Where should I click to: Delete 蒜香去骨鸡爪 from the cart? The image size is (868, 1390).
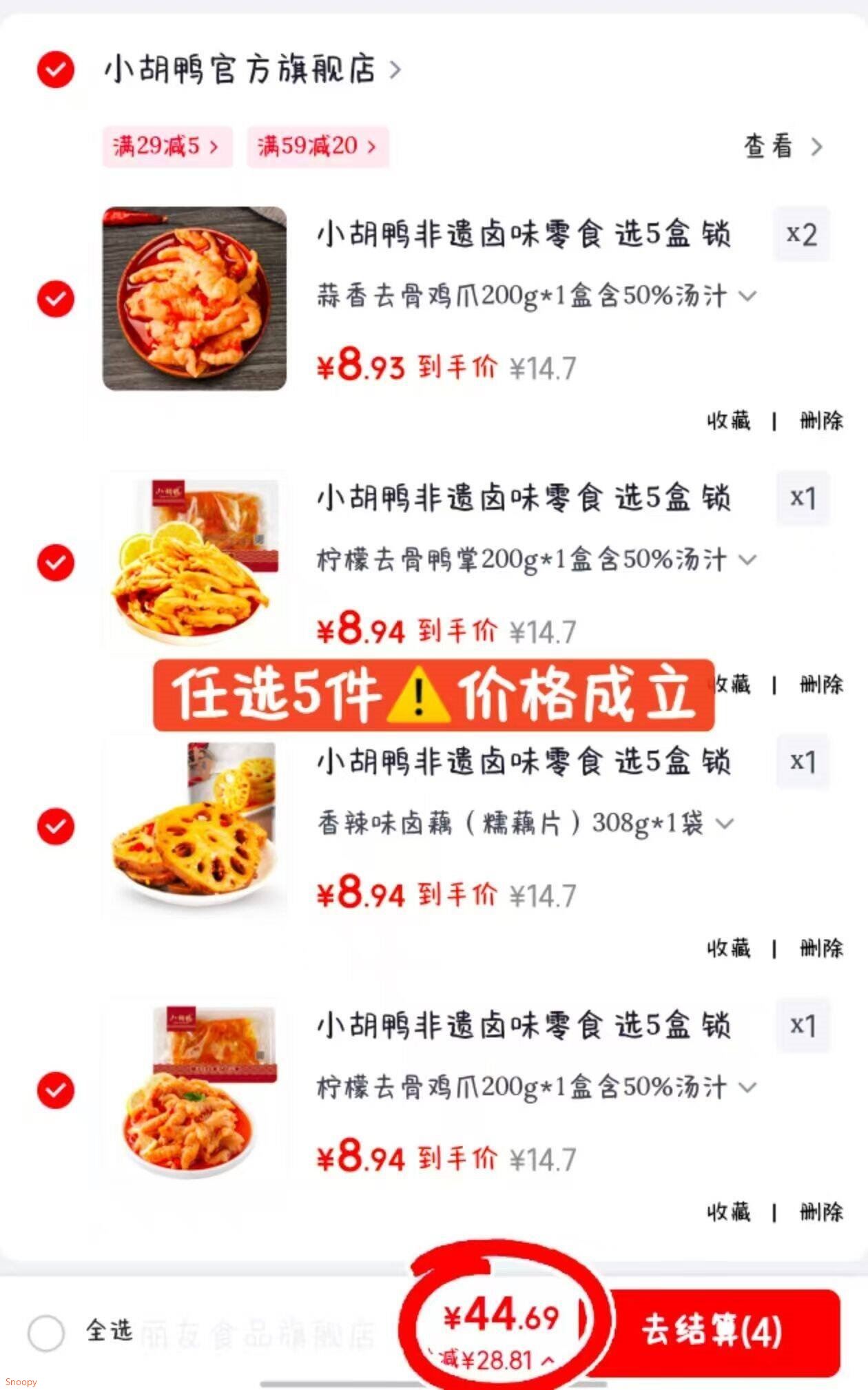click(820, 420)
